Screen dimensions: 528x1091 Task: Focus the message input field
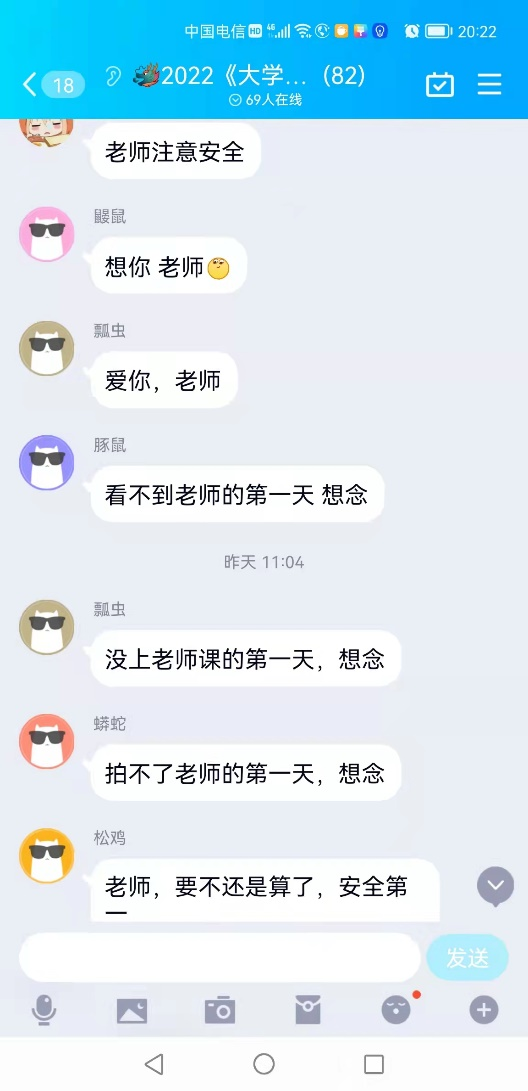click(220, 957)
